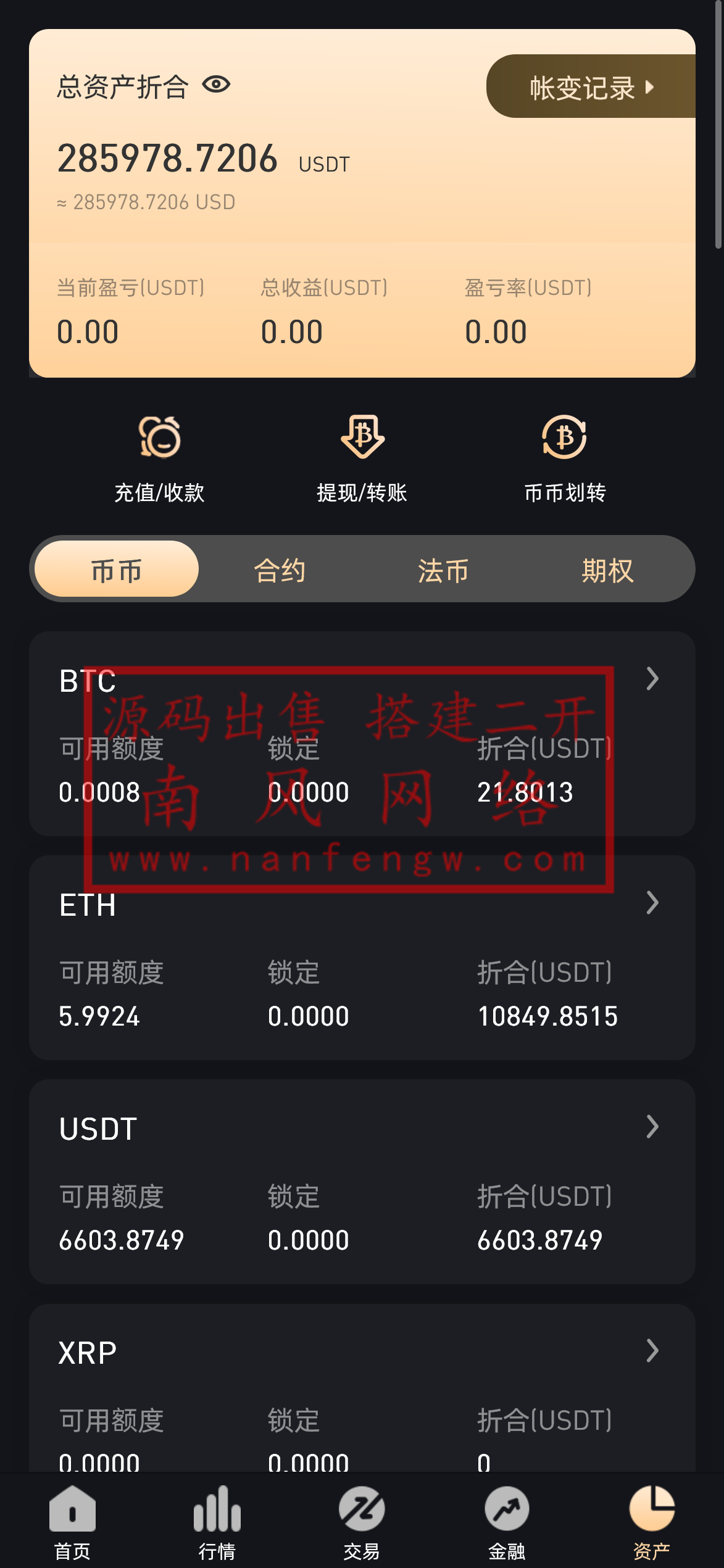724x1568 pixels.
Task: Switch to 金融 finance tab
Action: point(507,1522)
